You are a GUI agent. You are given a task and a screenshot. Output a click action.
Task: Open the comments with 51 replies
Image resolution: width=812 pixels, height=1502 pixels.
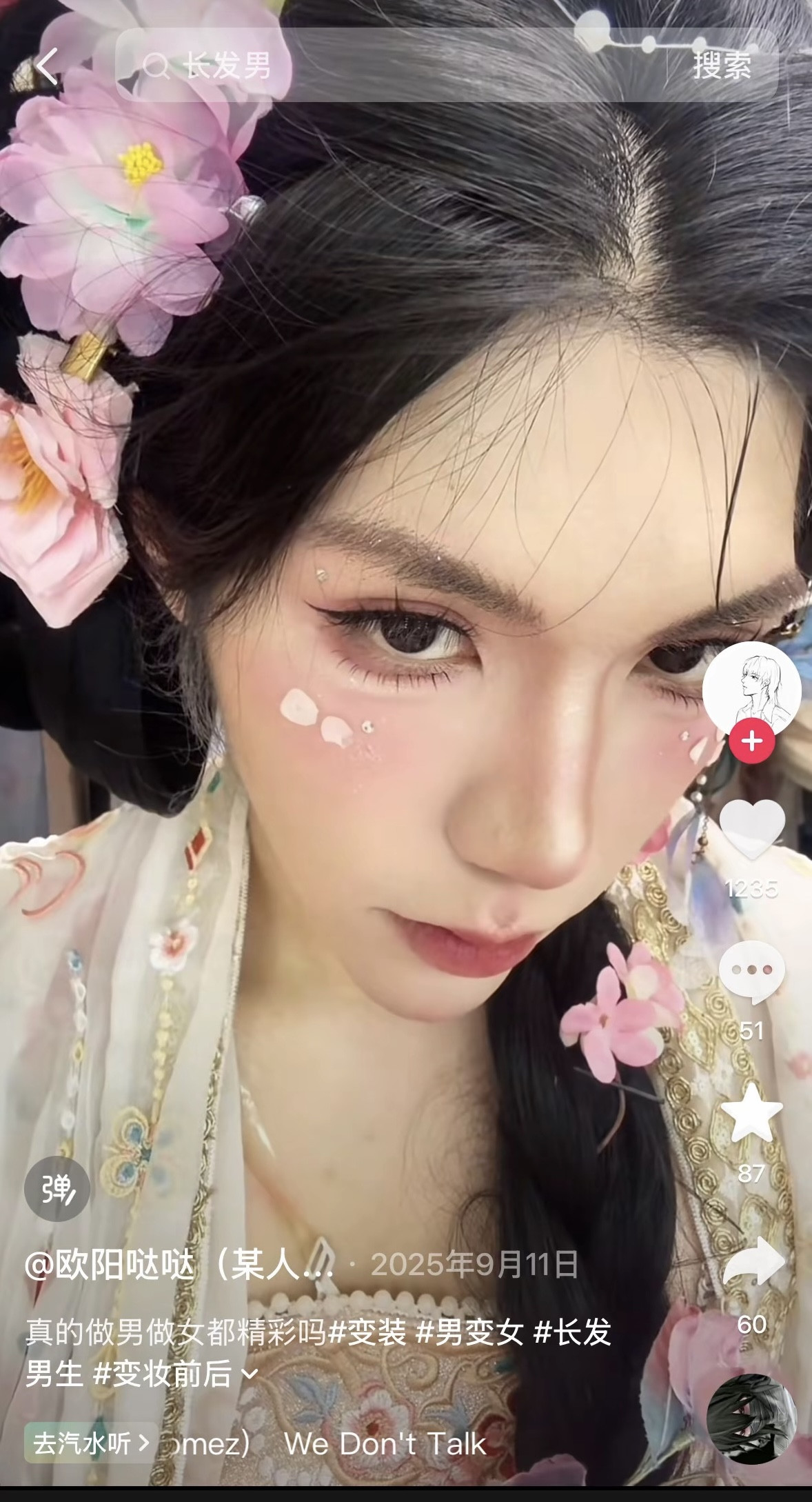pos(751,971)
